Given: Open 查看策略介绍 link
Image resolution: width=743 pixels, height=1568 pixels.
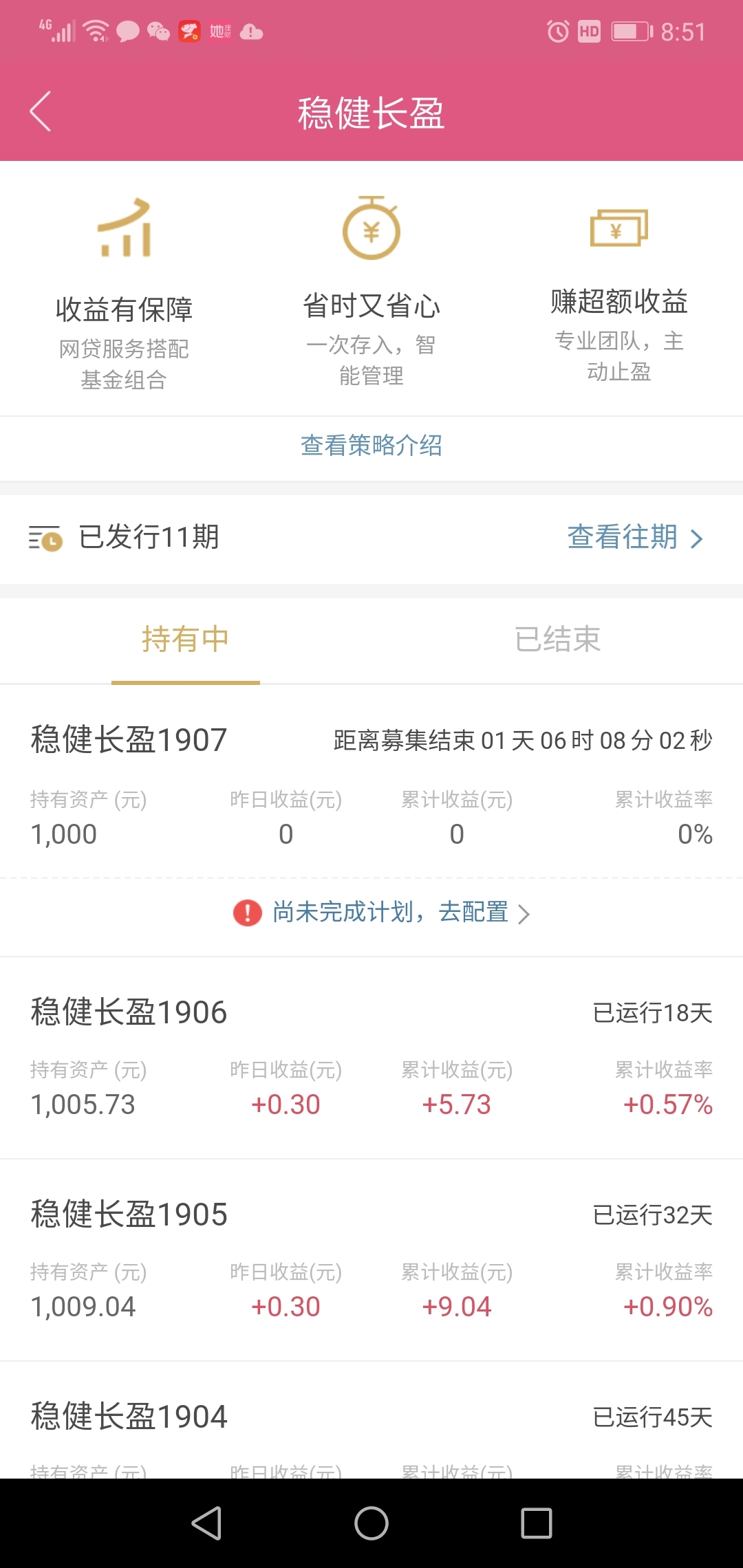Looking at the screenshot, I should [x=371, y=446].
